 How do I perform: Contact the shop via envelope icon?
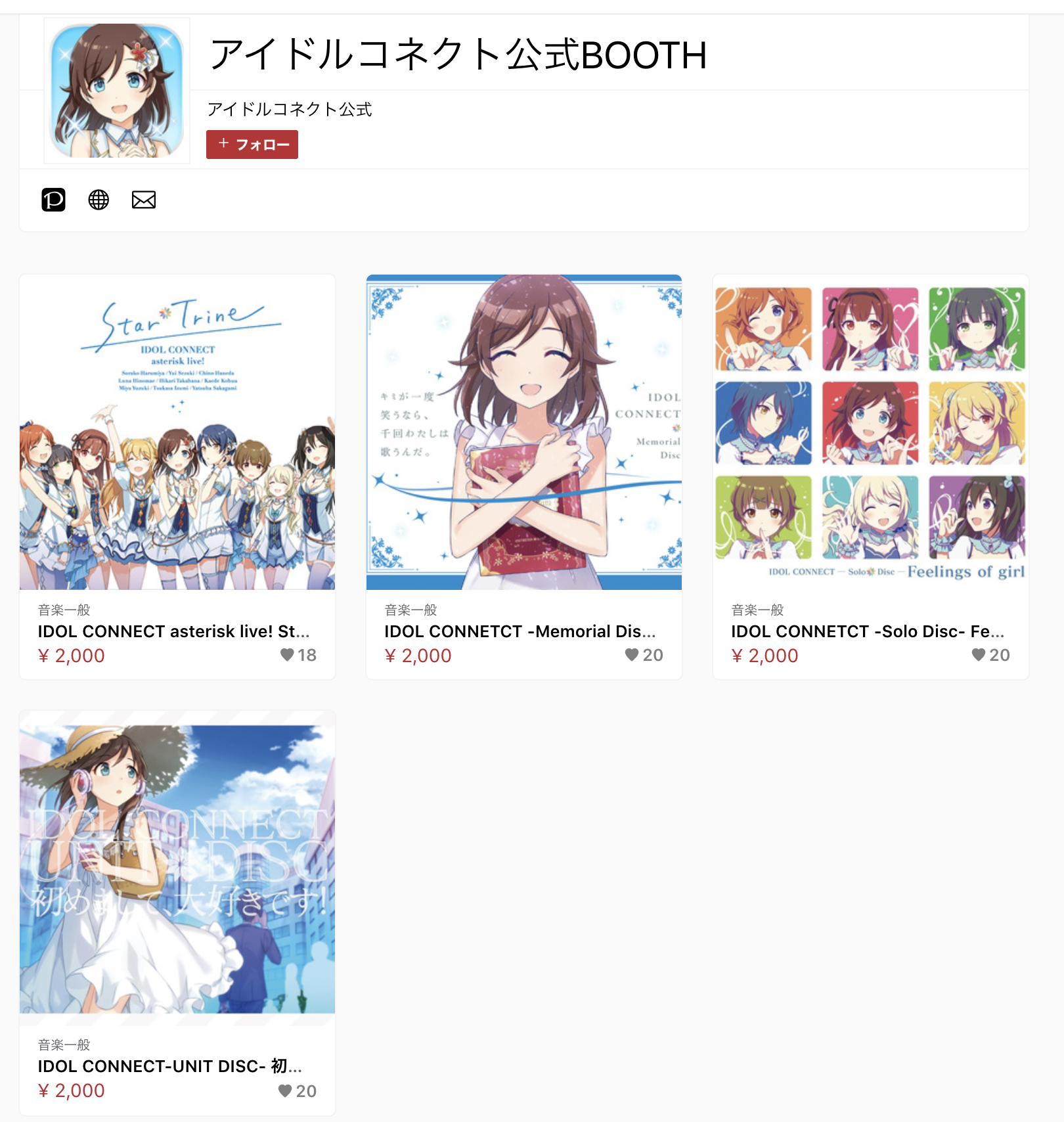click(x=144, y=200)
